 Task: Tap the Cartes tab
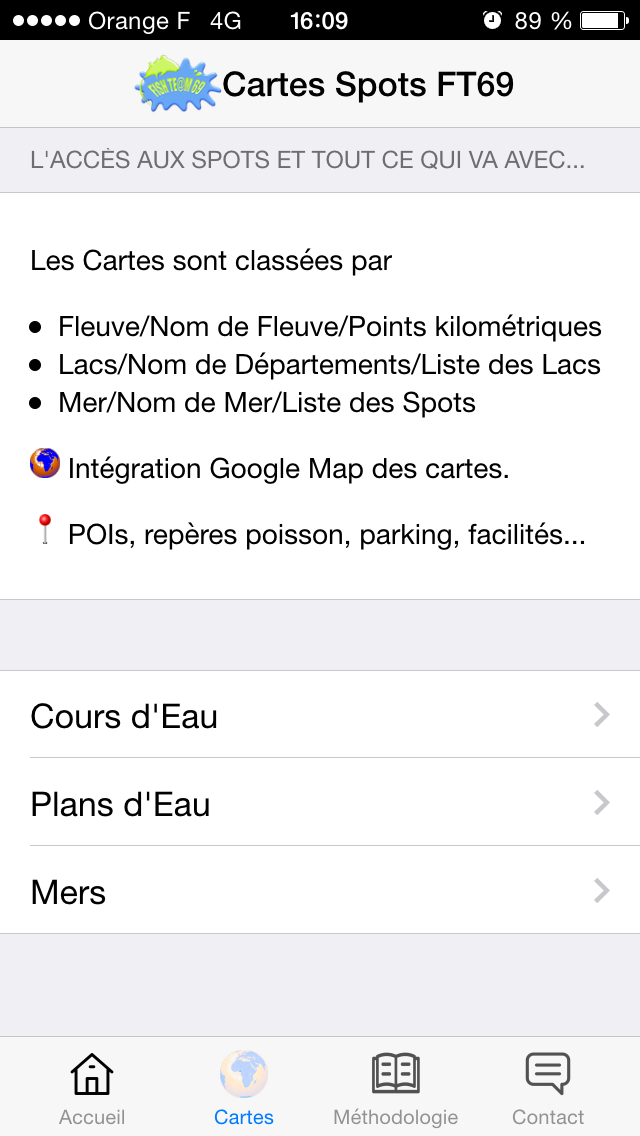click(244, 1088)
